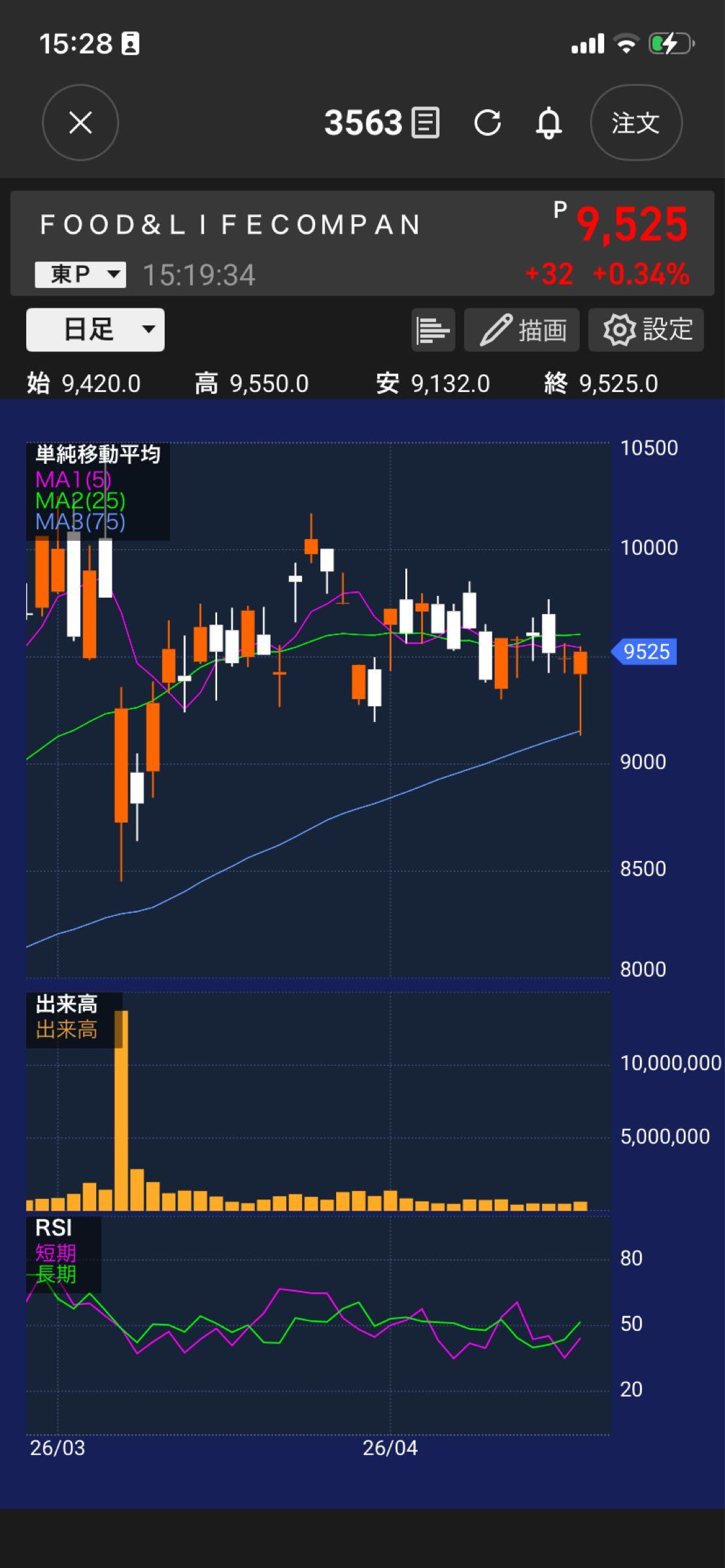This screenshot has width=725, height=1568.
Task: Open the price alert bell
Action: coord(548,123)
